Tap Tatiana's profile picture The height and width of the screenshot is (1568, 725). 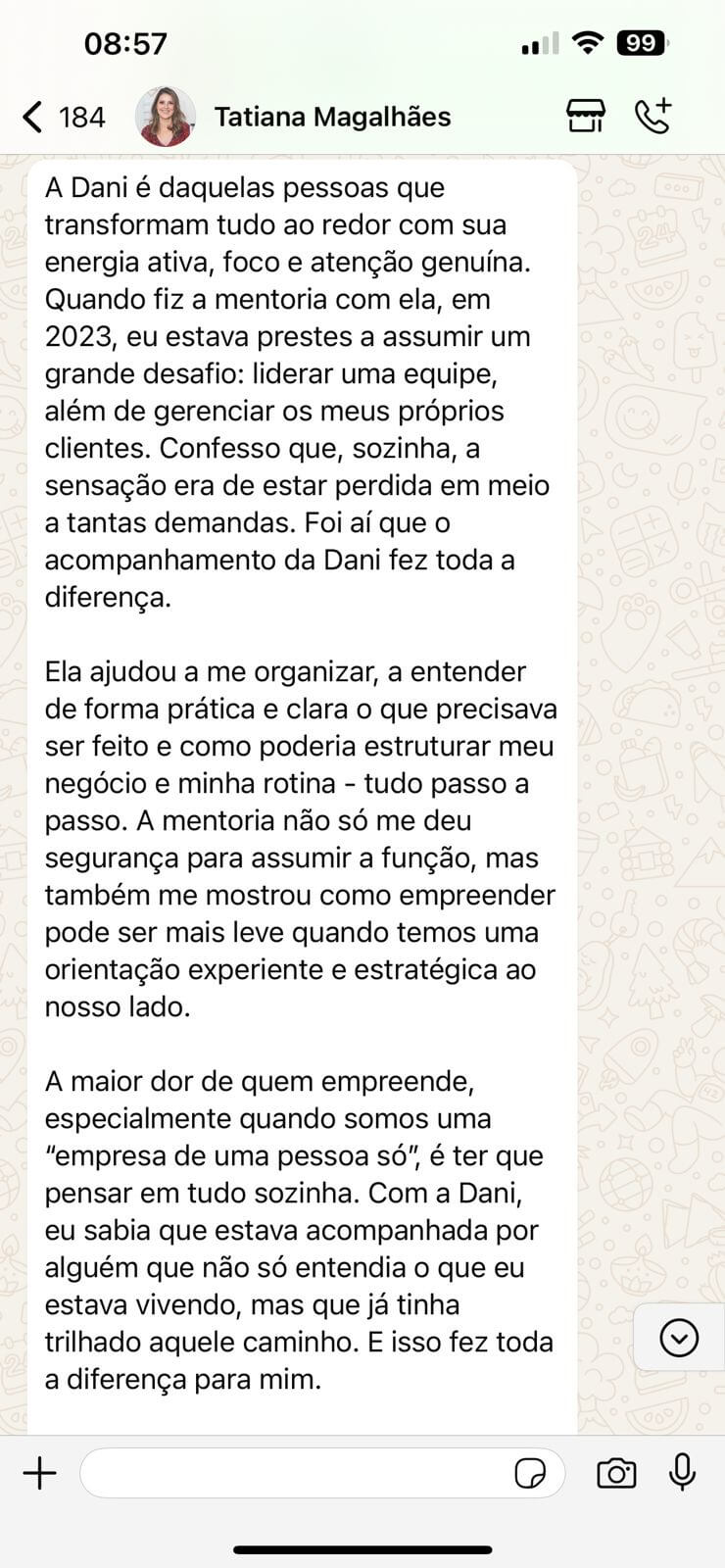pos(166,117)
